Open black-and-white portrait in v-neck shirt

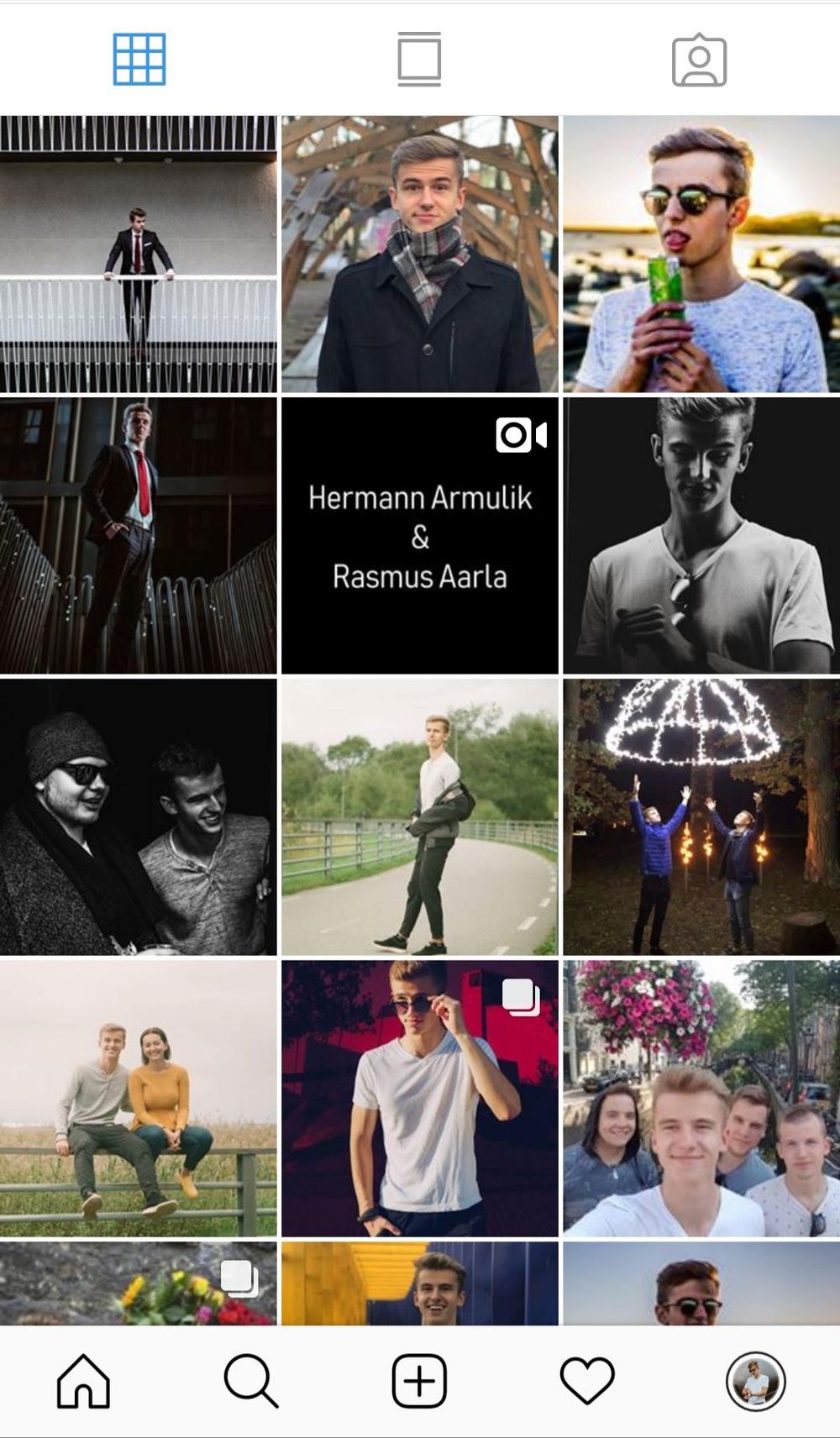click(701, 536)
